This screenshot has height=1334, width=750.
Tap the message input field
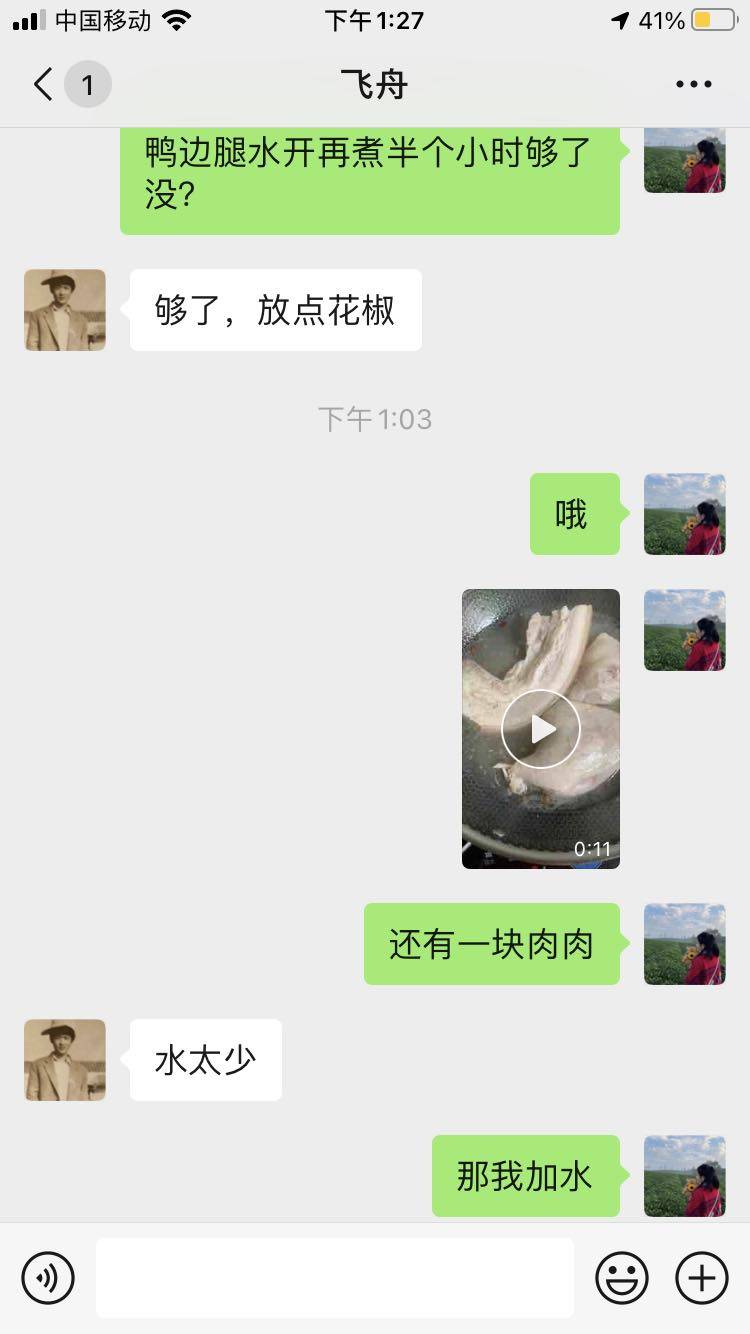335,1277
